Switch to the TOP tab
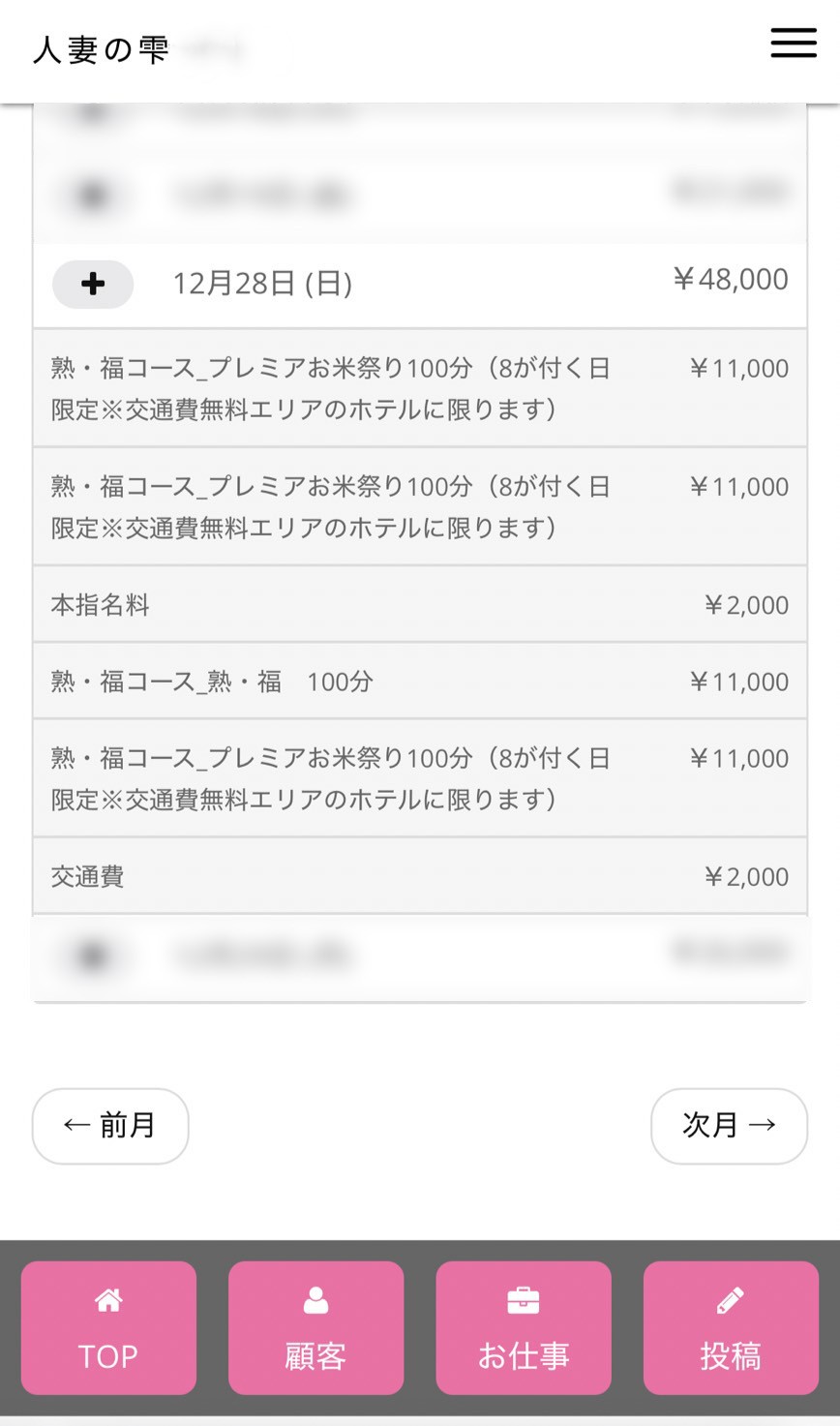The image size is (840, 1426). point(108,1327)
